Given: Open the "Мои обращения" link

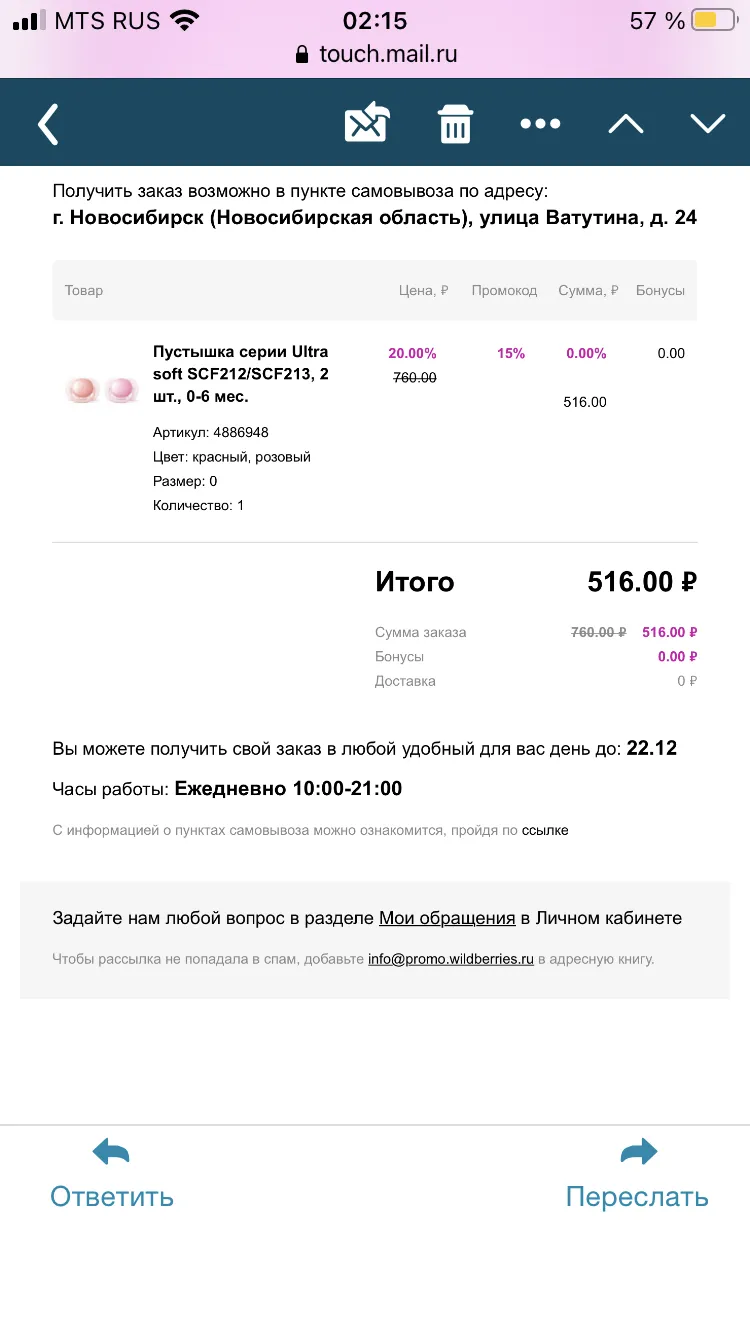Looking at the screenshot, I should point(447,918).
